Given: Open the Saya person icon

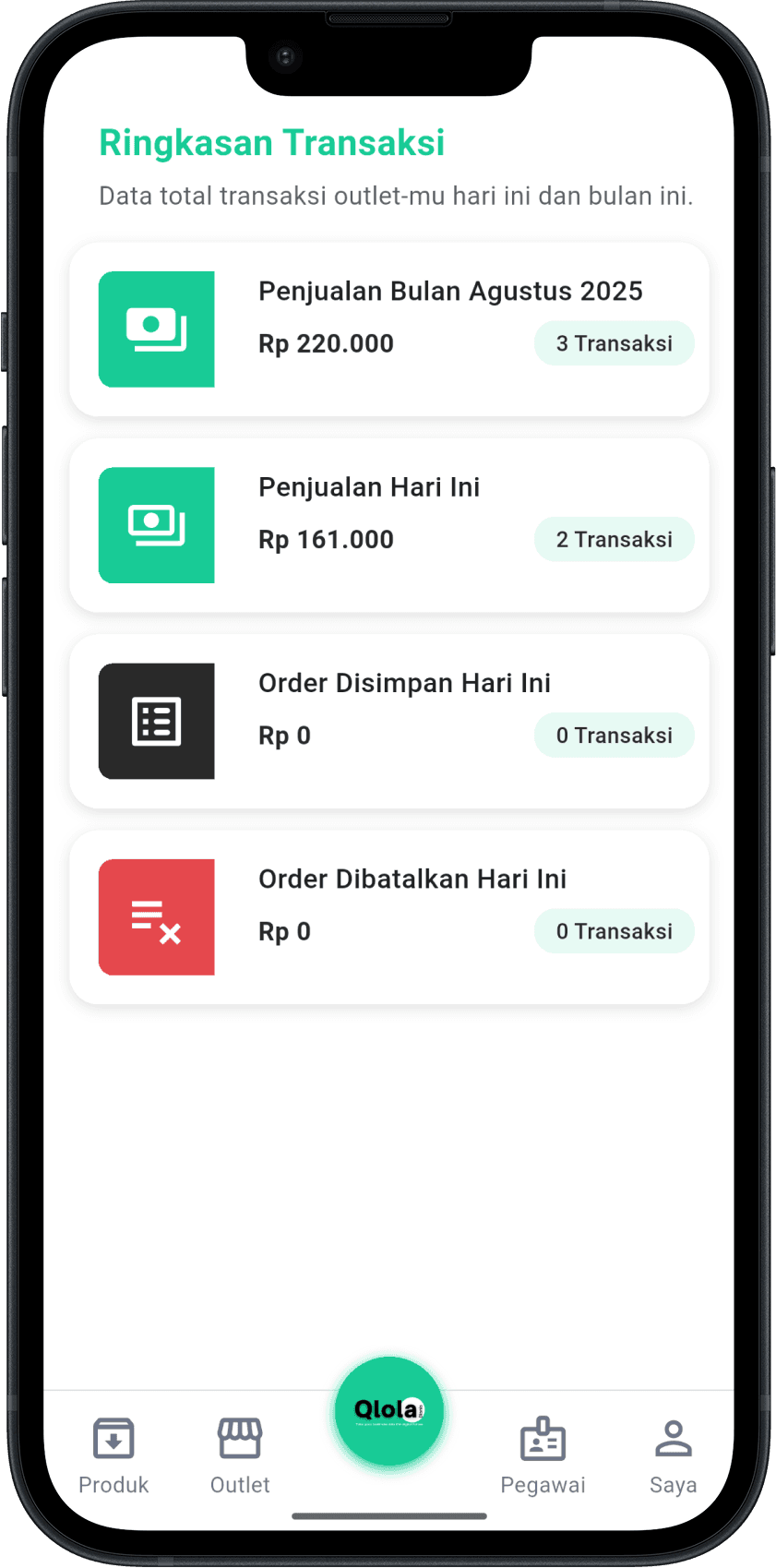Looking at the screenshot, I should coord(673,1438).
